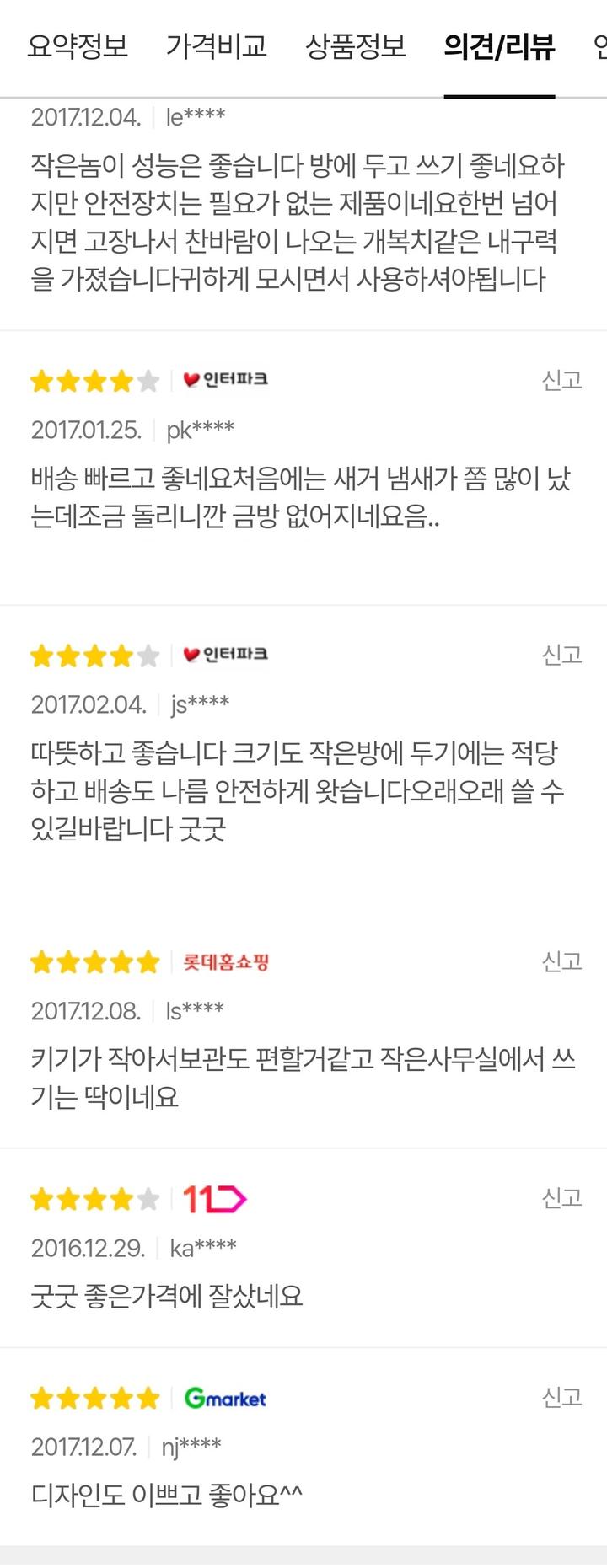Report the review by pk****

[x=561, y=380]
